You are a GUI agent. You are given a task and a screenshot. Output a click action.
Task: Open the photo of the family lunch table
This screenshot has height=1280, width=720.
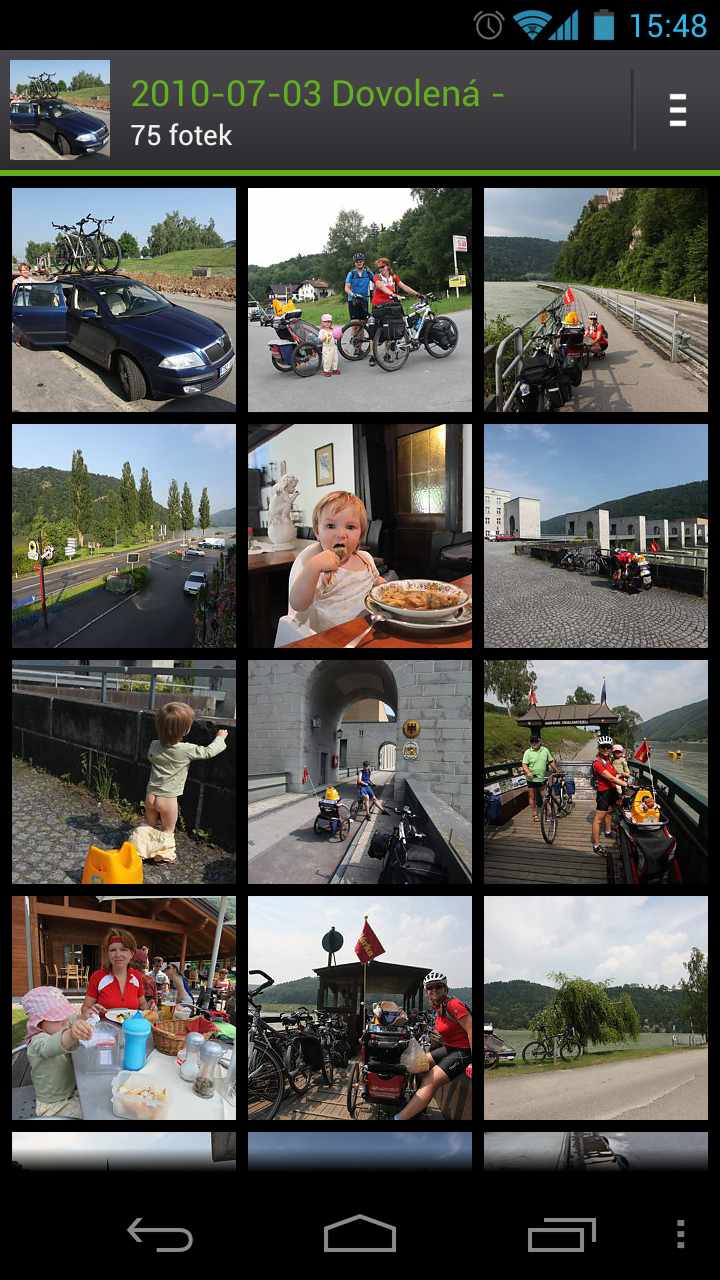click(124, 1008)
